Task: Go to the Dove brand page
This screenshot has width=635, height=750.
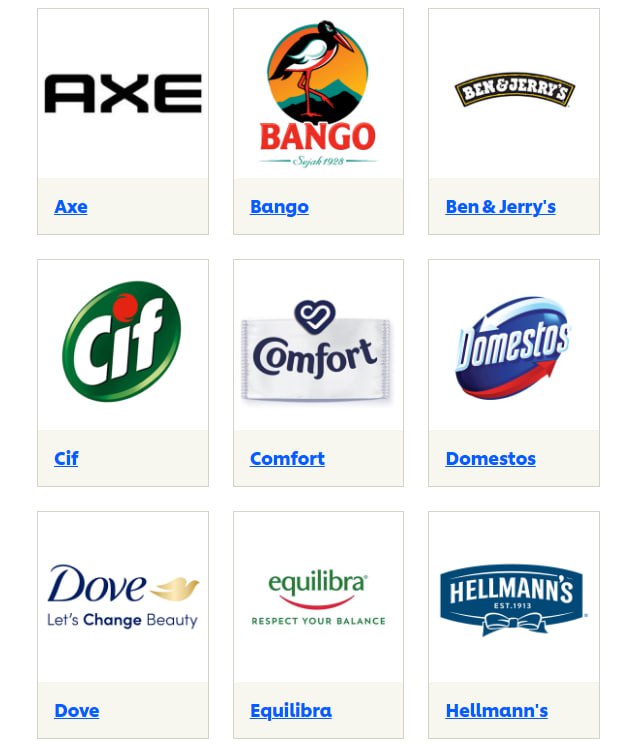Action: click(77, 711)
